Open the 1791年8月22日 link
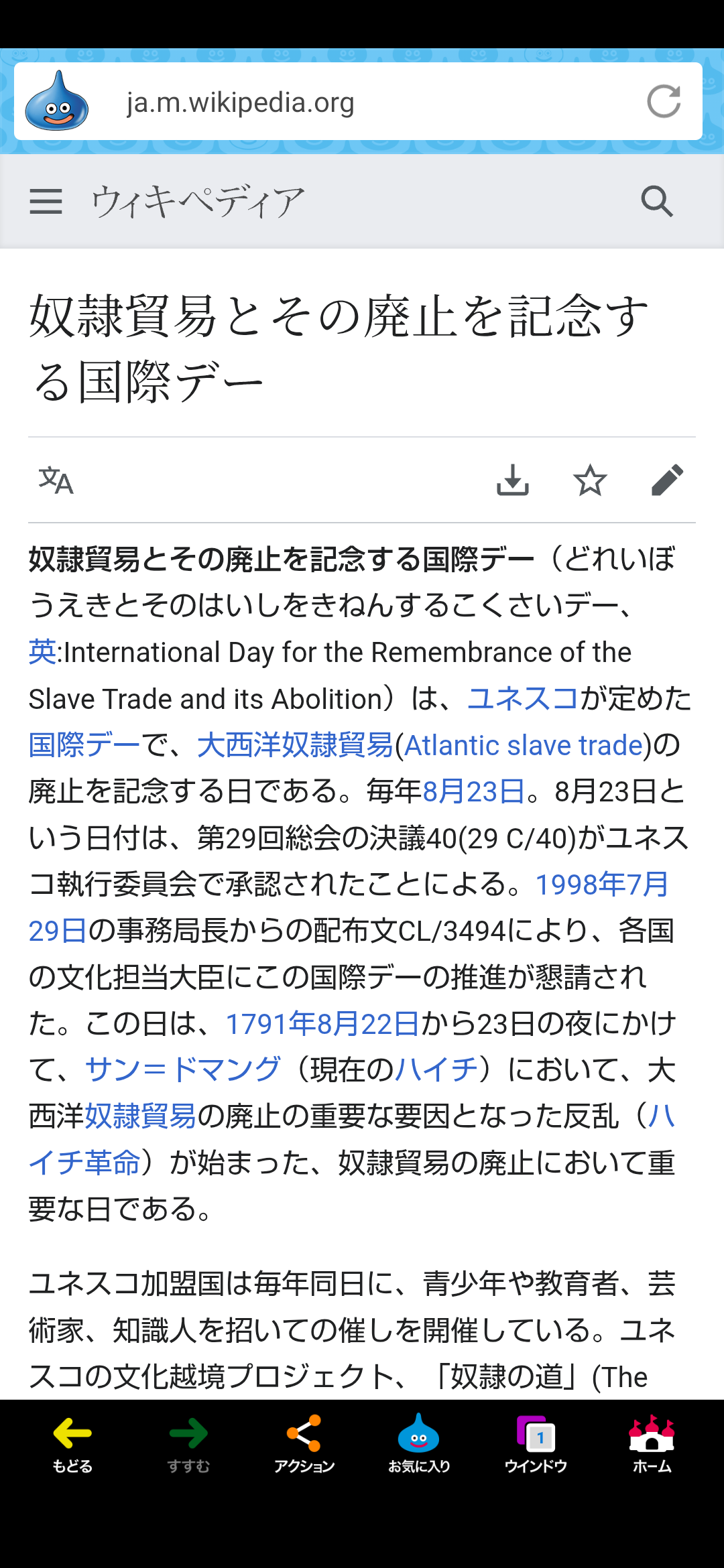The image size is (724, 1568). 322,1024
